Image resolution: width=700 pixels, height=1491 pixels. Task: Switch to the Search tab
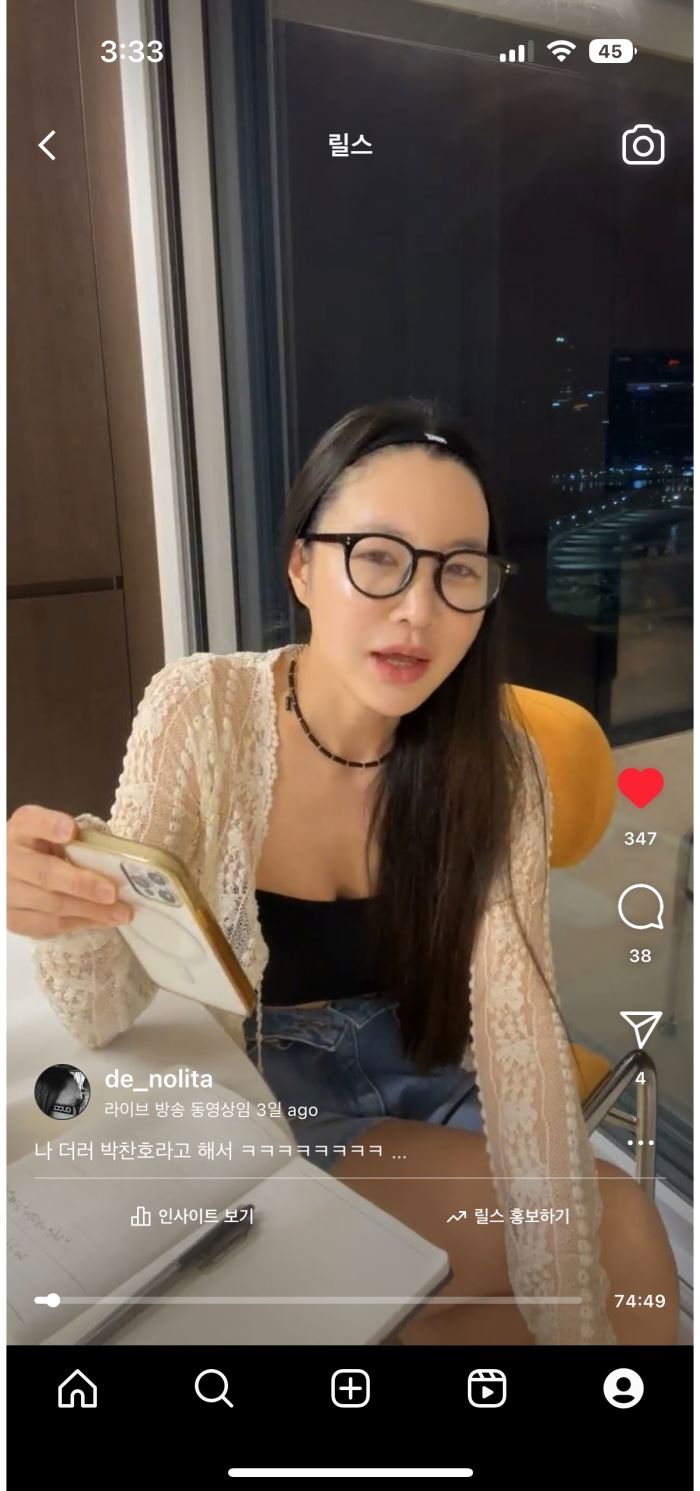point(213,1388)
